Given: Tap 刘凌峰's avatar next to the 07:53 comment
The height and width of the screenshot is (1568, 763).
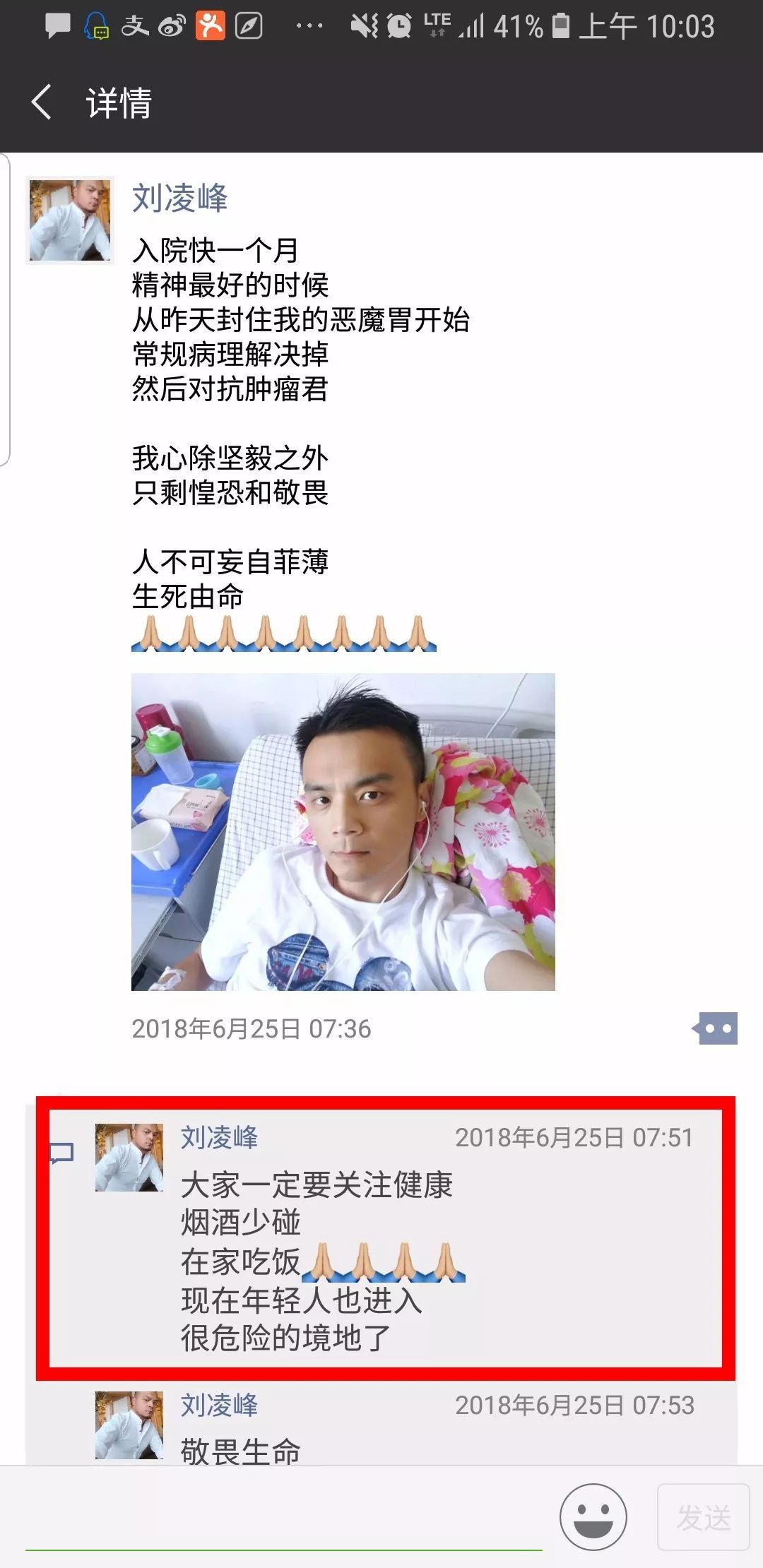Looking at the screenshot, I should [x=127, y=1427].
